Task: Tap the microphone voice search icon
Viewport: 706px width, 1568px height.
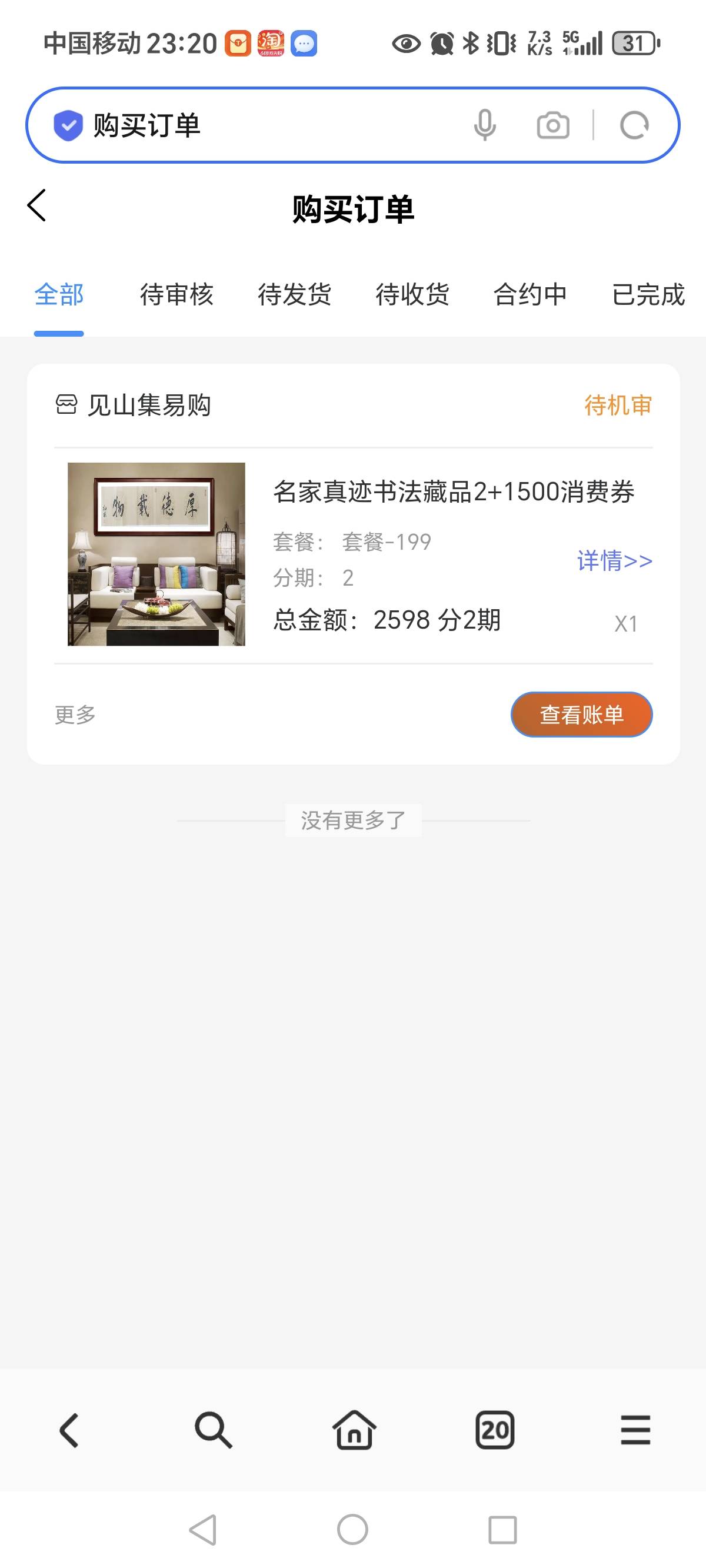Action: (x=485, y=125)
